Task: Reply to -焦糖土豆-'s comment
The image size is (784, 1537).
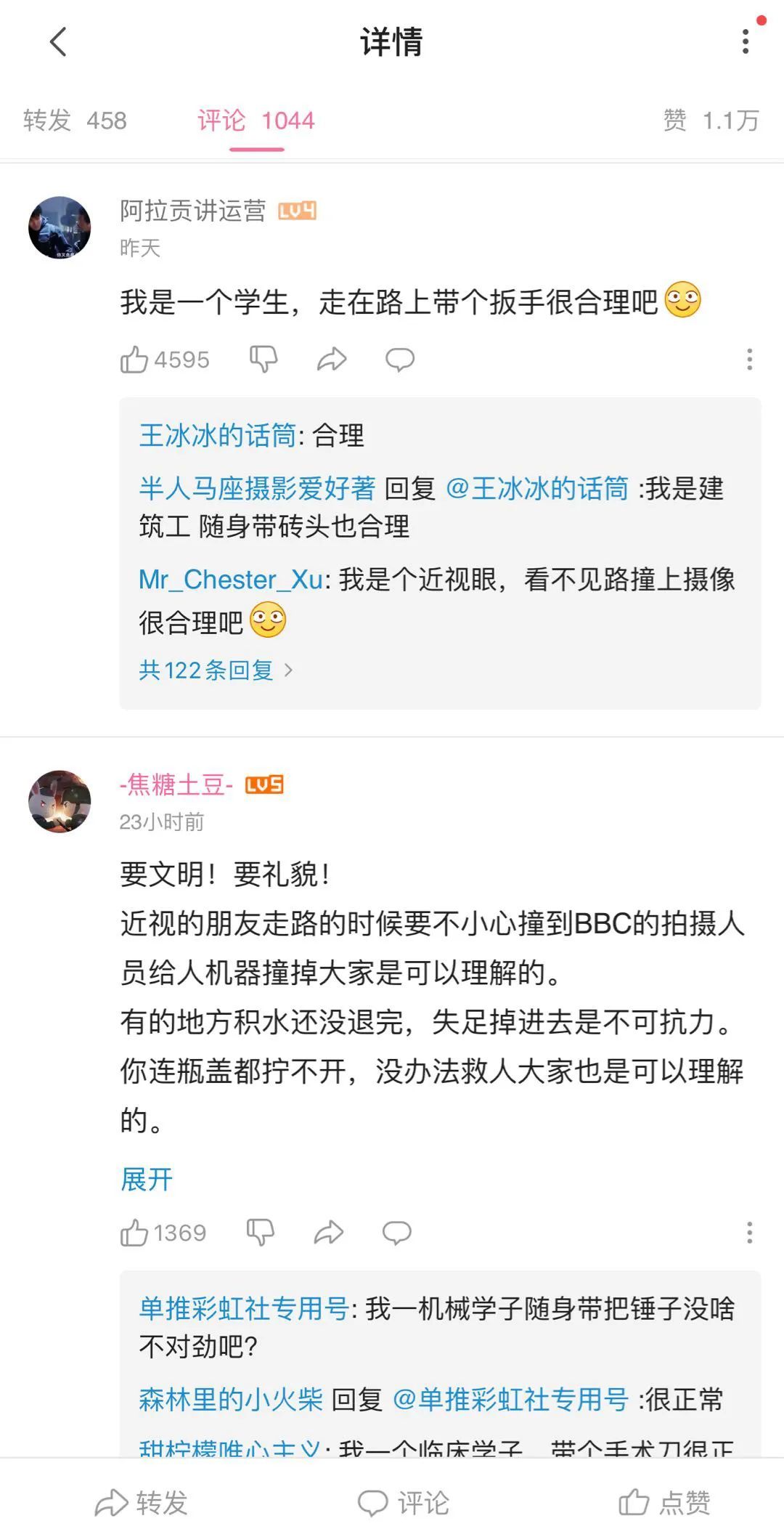Action: [x=396, y=1233]
